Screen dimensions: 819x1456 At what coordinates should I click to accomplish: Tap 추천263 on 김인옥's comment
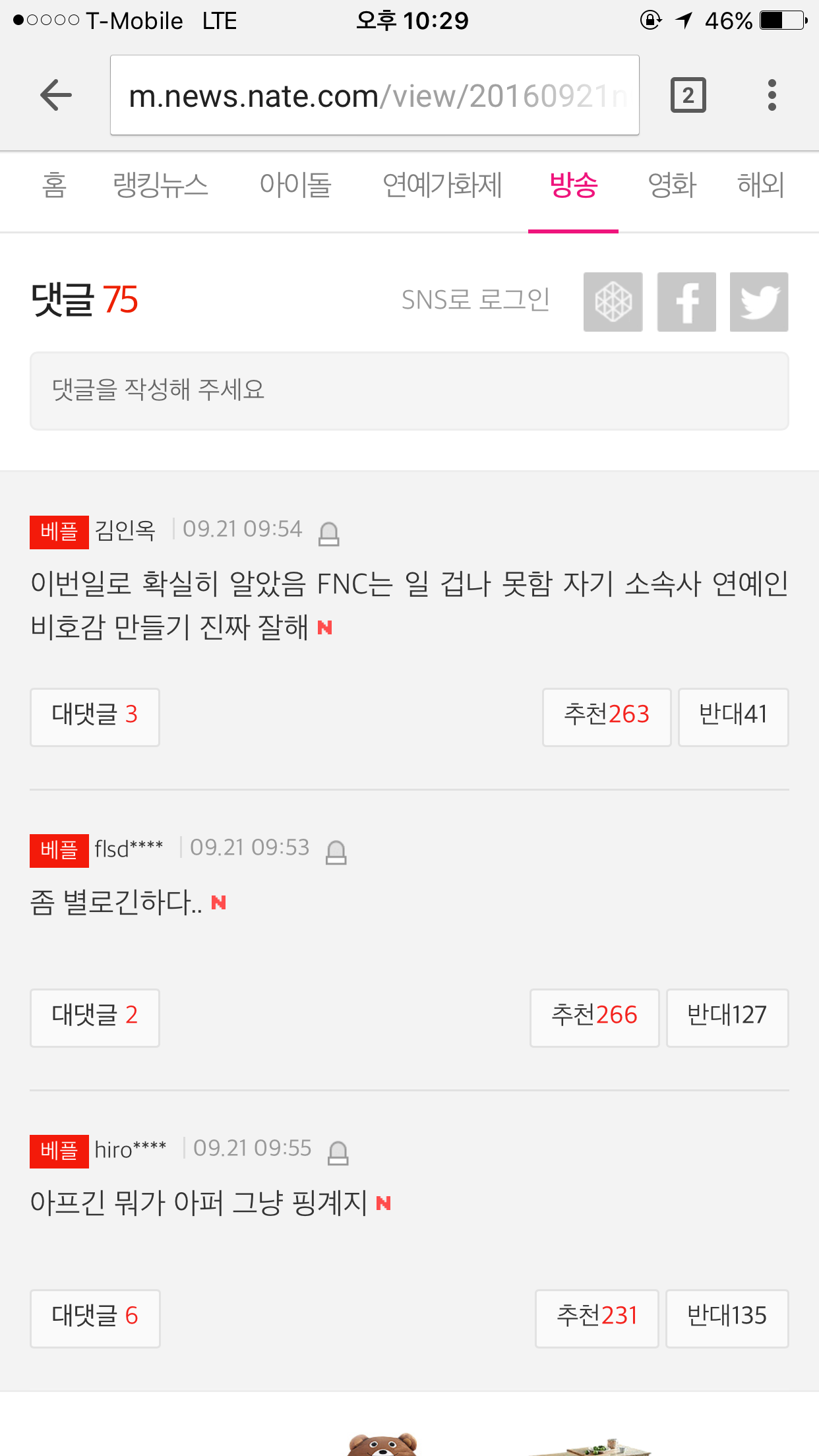(607, 717)
